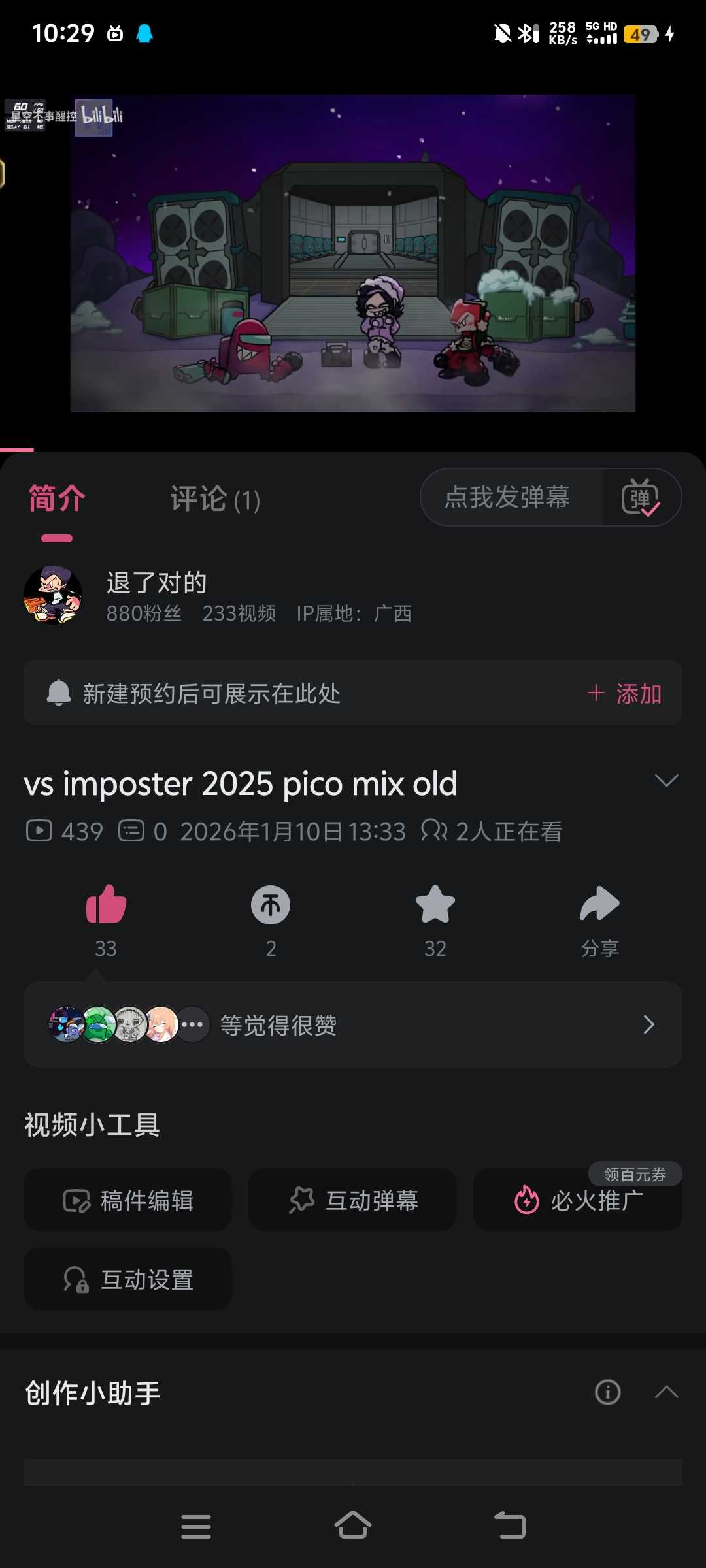Image resolution: width=706 pixels, height=1568 pixels.
Task: Open 互动弹幕 tool
Action: click(353, 1200)
